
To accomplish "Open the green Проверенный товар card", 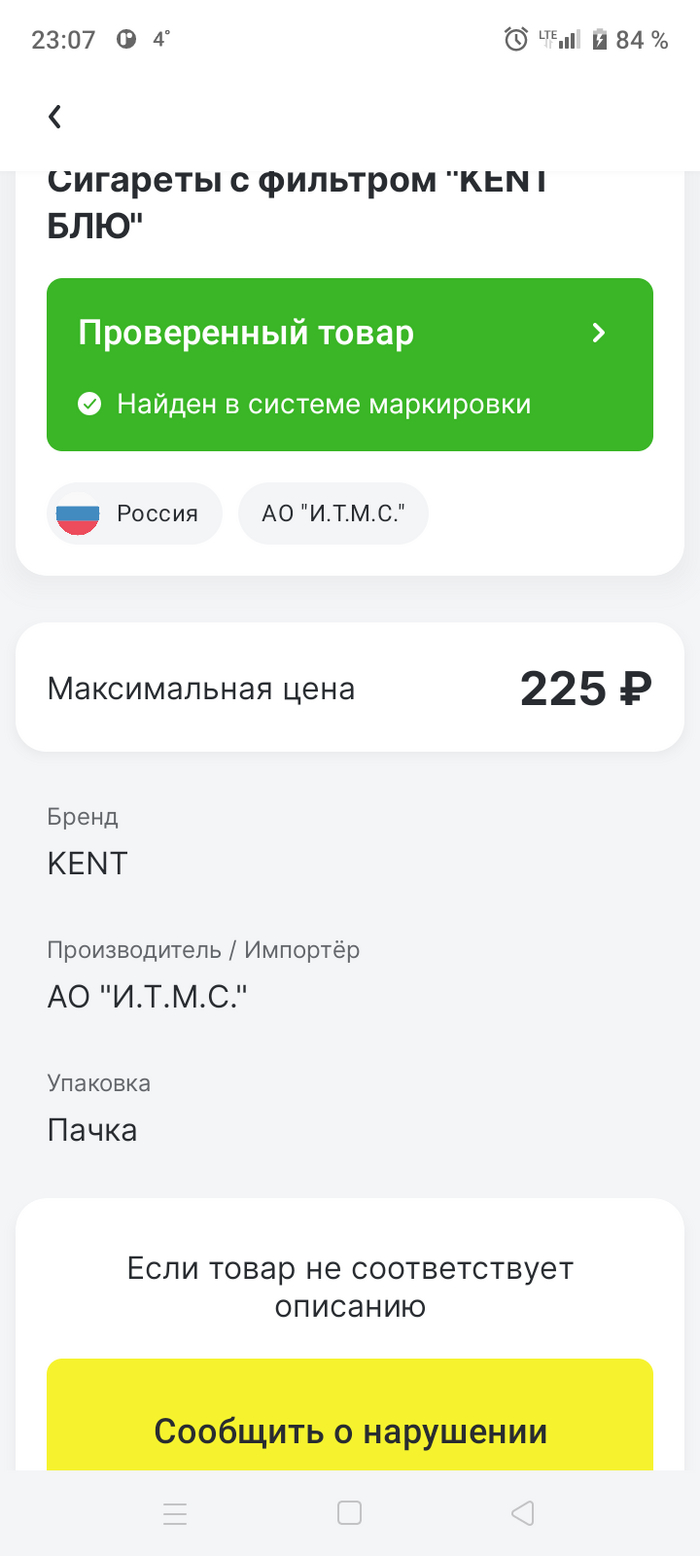I will pos(349,364).
